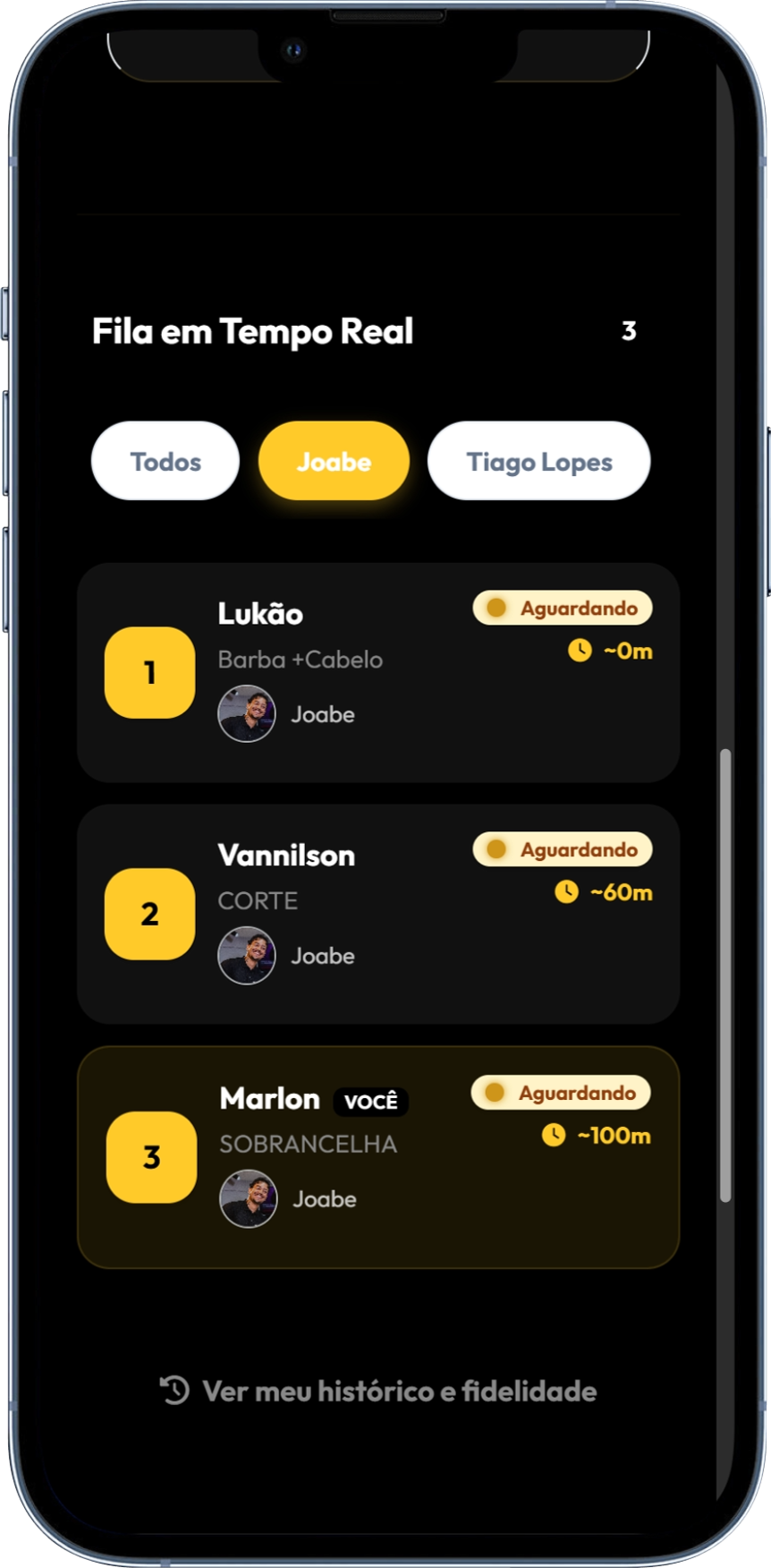
Task: Open Ver meu histórico e fidelidade
Action: 378,1391
